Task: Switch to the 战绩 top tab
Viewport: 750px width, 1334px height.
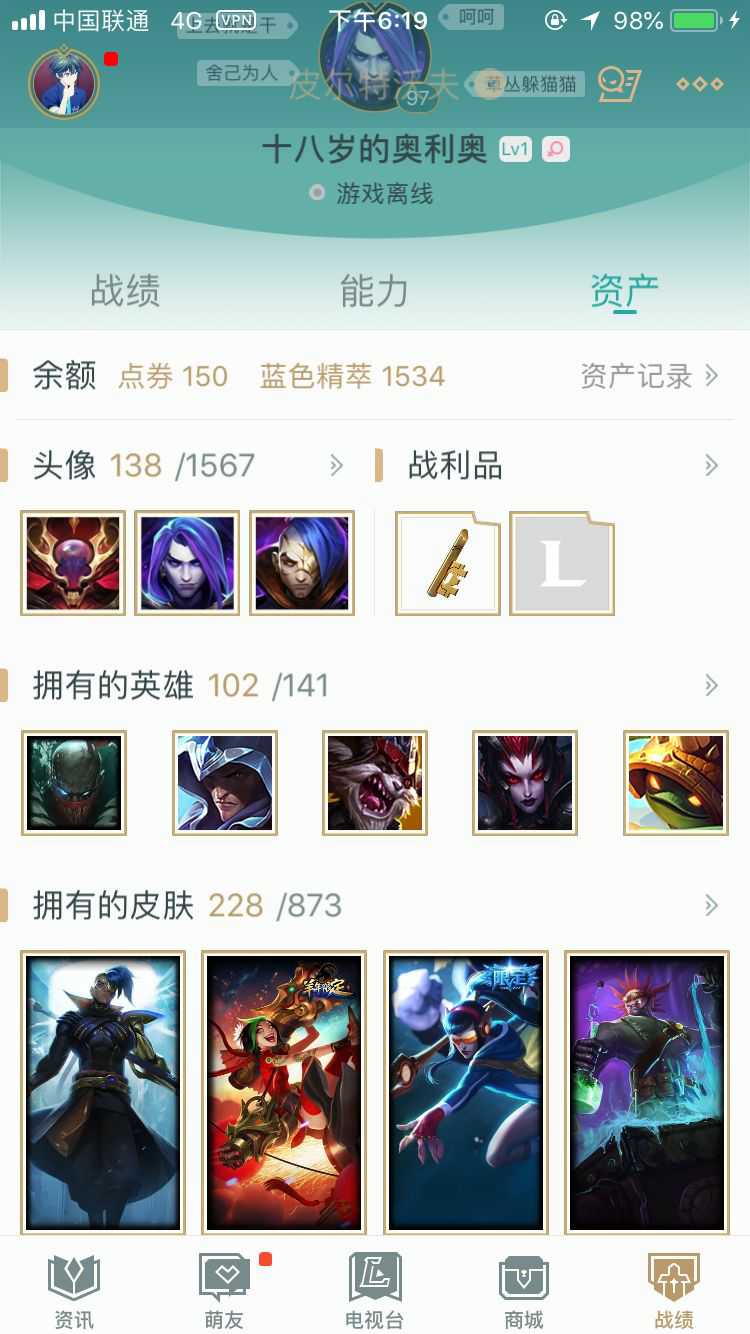Action: (x=125, y=291)
